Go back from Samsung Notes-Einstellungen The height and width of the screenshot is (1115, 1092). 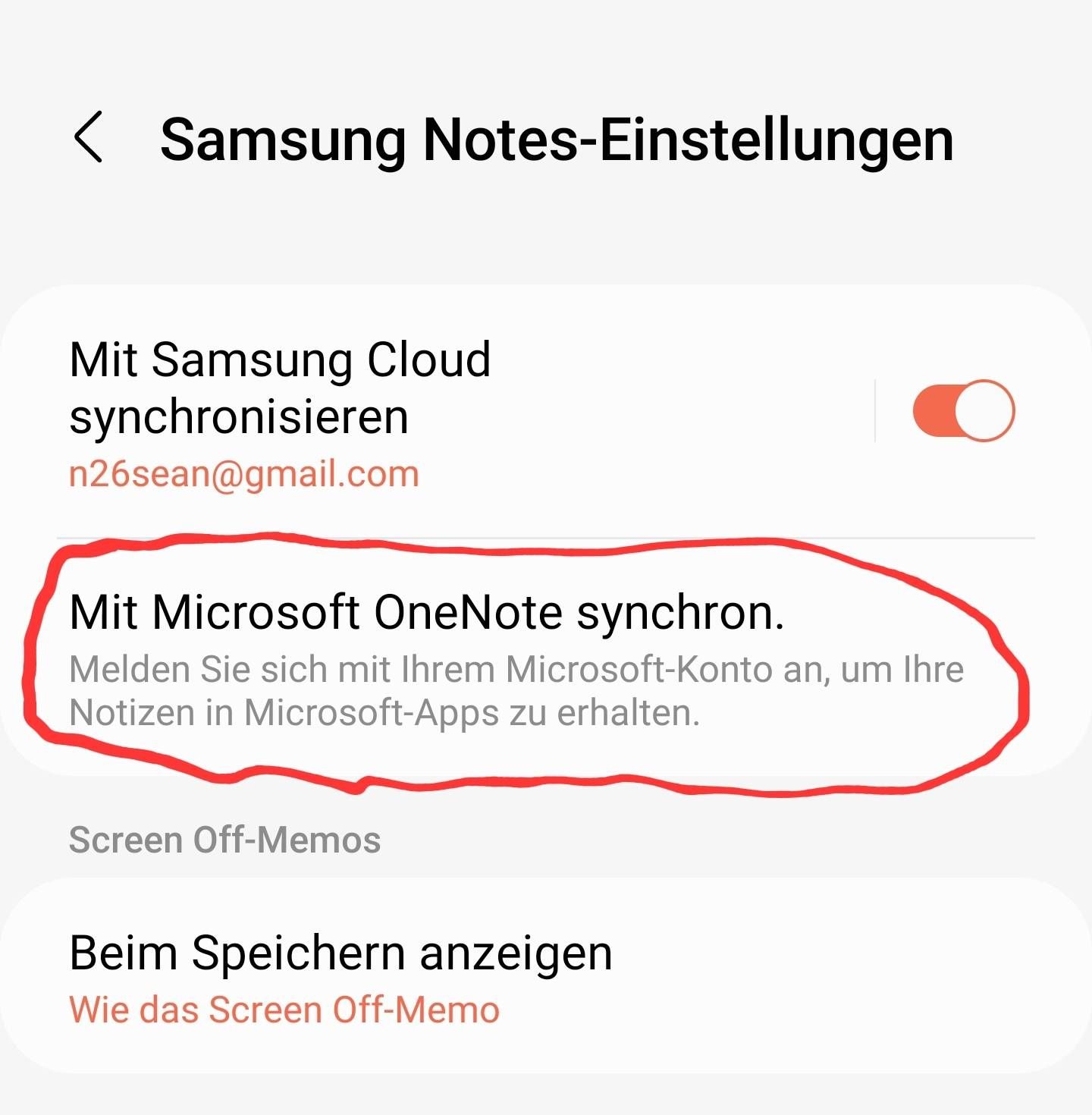pyautogui.click(x=89, y=137)
